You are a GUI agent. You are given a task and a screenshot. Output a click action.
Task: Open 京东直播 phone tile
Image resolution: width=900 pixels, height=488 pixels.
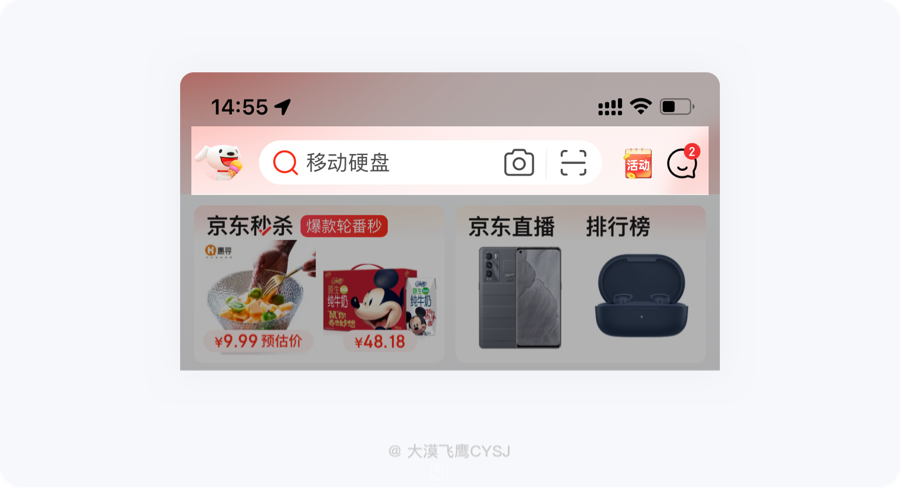pyautogui.click(x=519, y=297)
